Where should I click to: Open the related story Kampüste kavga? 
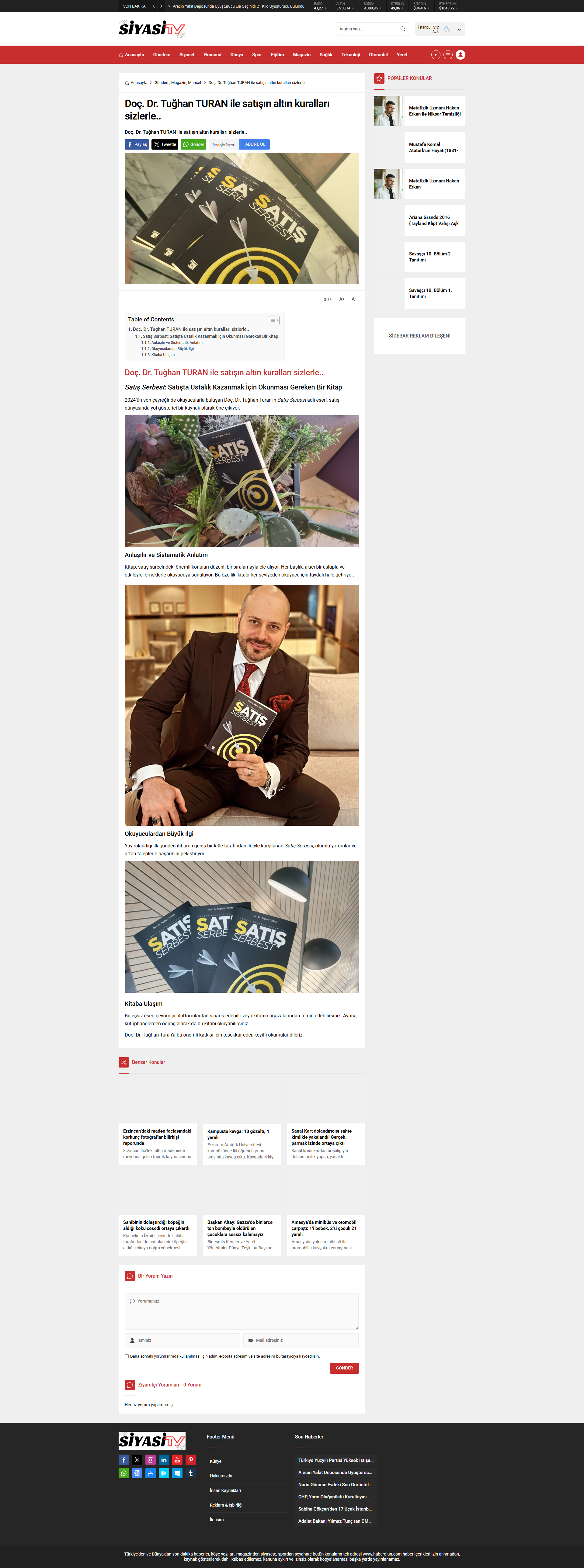tap(238, 1134)
